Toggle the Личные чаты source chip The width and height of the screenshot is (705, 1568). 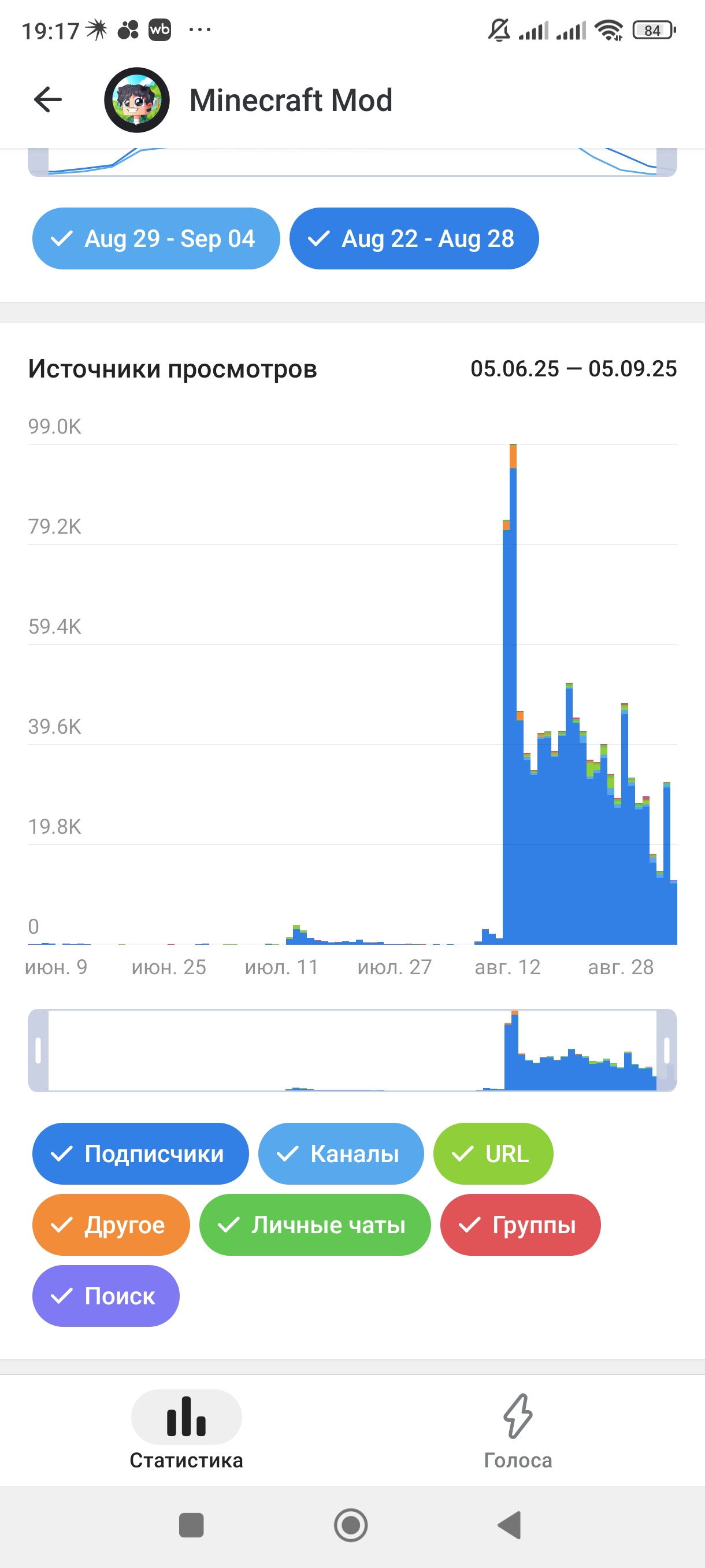(x=314, y=1225)
